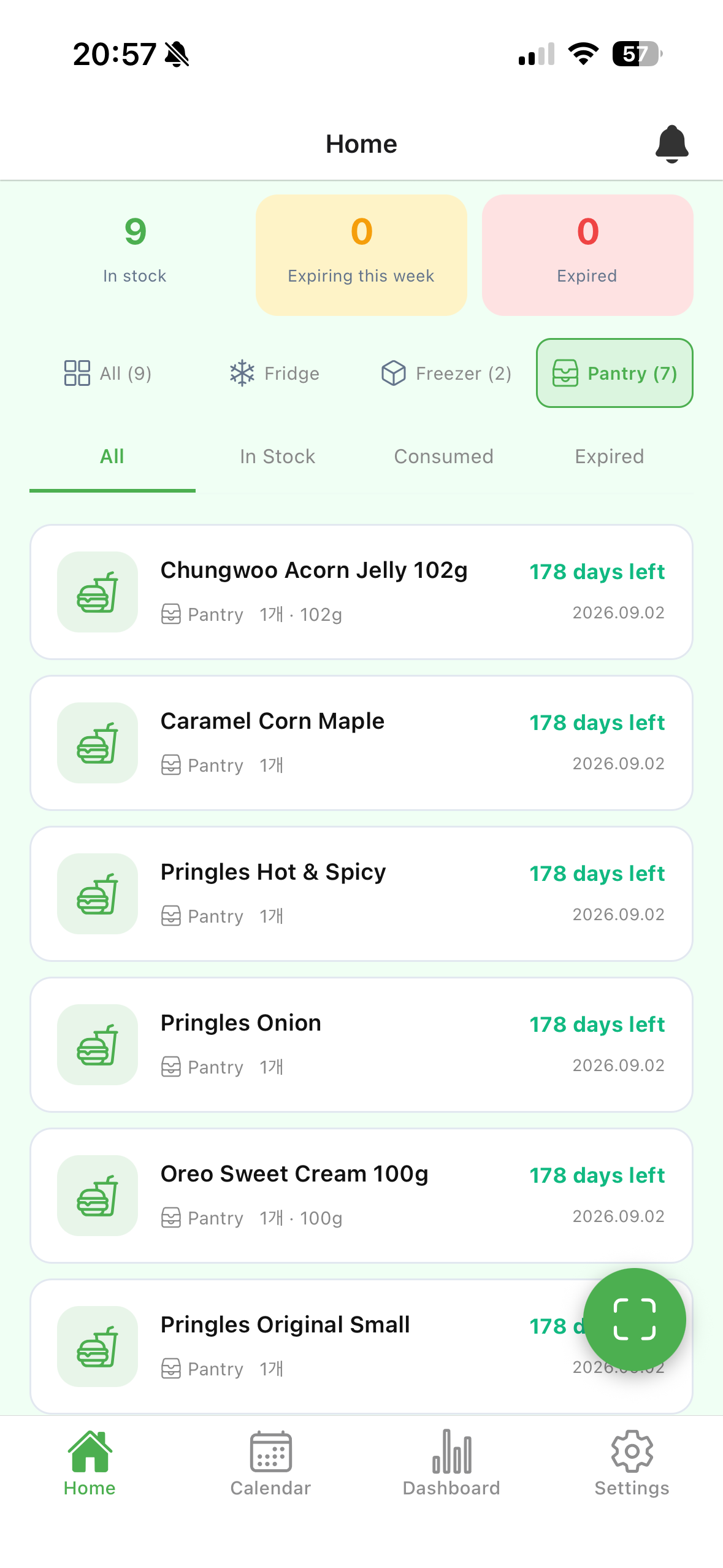Go to Settings tab
723x1568 pixels.
click(632, 1463)
